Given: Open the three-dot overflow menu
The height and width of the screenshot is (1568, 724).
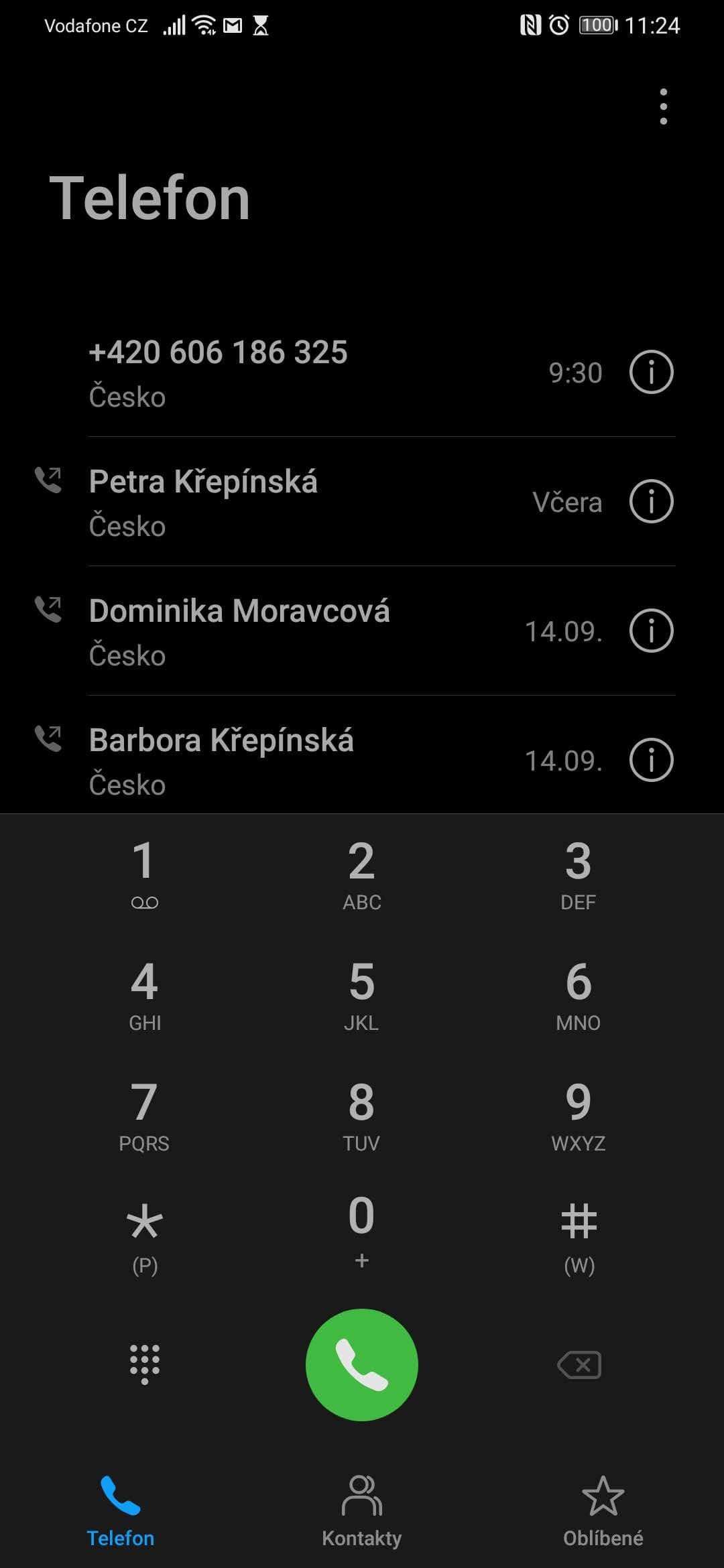Looking at the screenshot, I should tap(663, 107).
